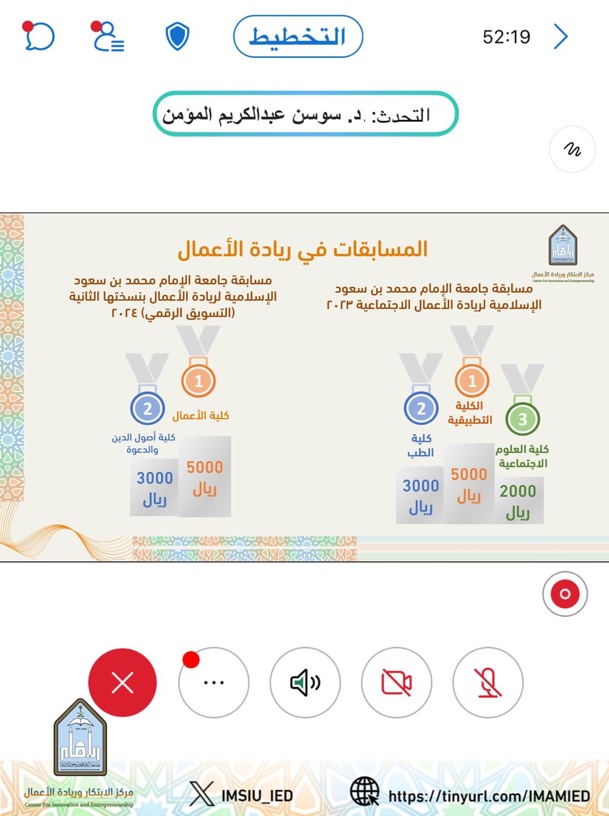Image resolution: width=609 pixels, height=816 pixels.
Task: View meeting security shield info
Action: [177, 38]
